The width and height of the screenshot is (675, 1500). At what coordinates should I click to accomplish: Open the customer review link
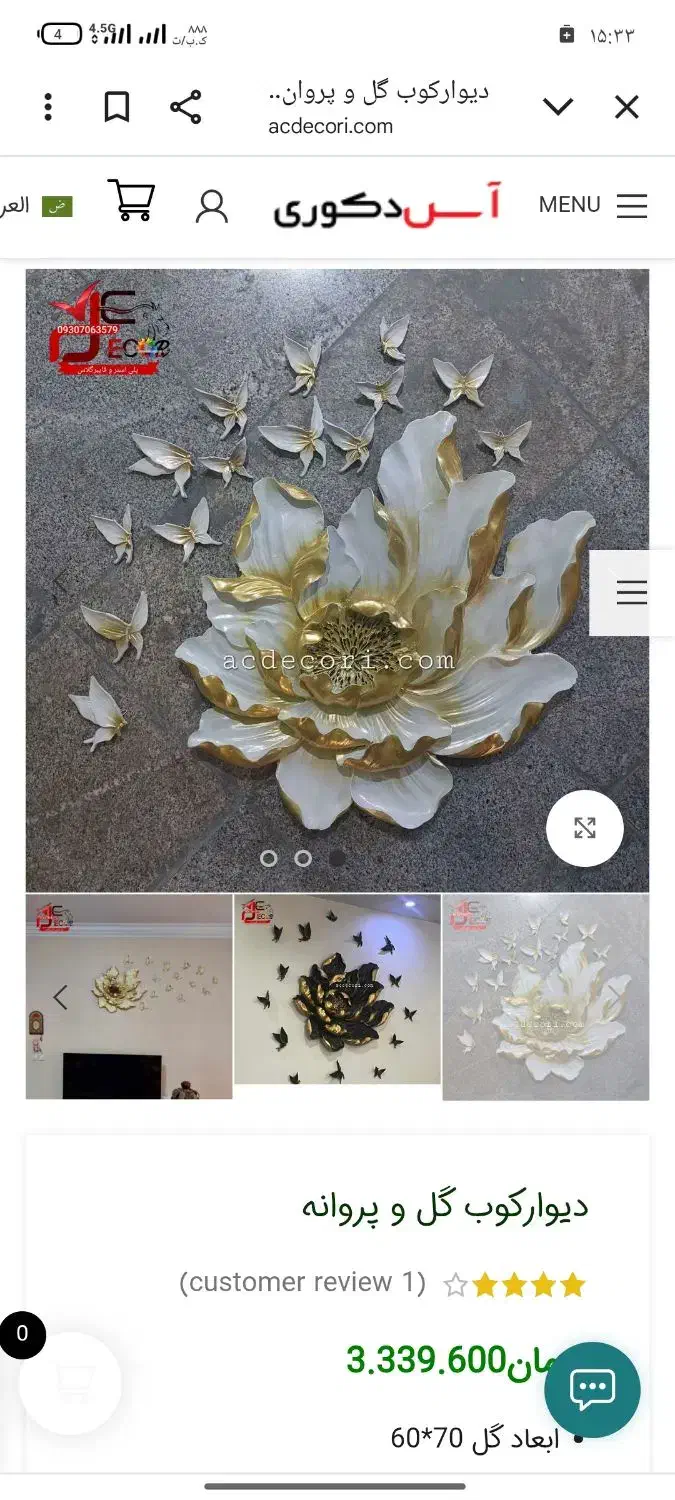[302, 1282]
